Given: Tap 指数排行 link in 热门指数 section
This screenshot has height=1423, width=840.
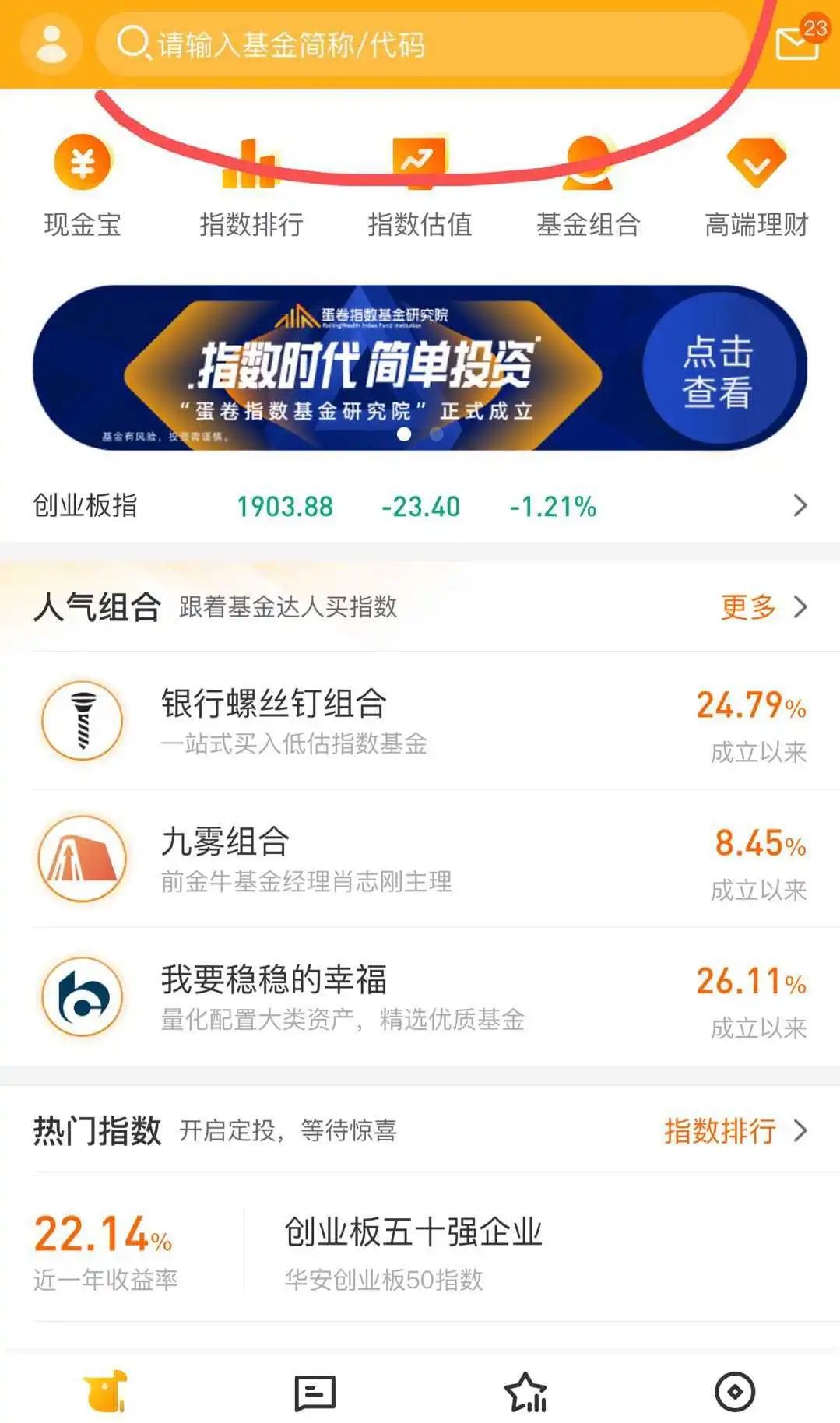Looking at the screenshot, I should (736, 1130).
